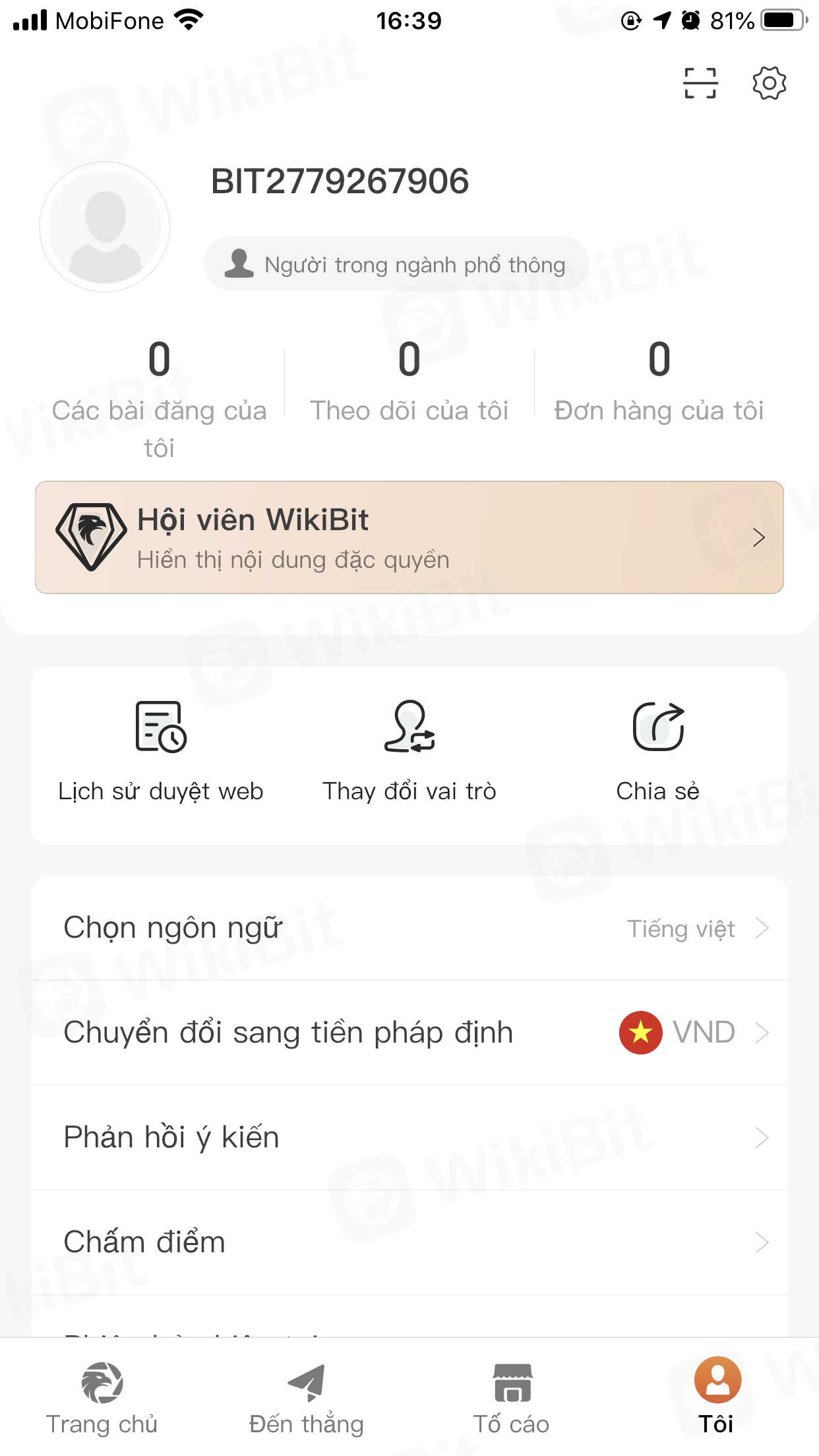The width and height of the screenshot is (819, 1456).
Task: View Đơn hàng của tôi
Action: click(659, 383)
